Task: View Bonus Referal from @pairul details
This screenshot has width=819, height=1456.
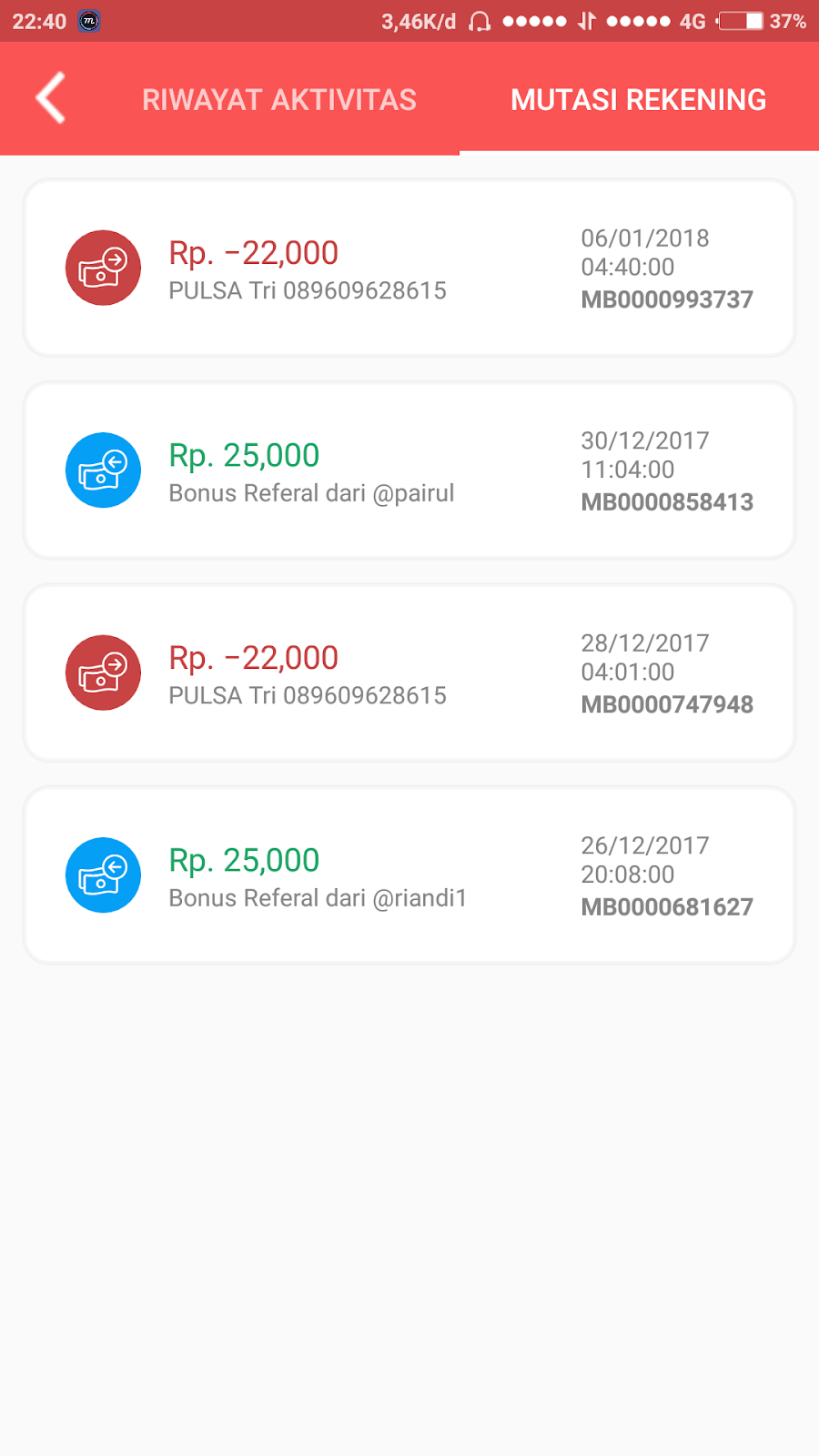Action: (409, 470)
